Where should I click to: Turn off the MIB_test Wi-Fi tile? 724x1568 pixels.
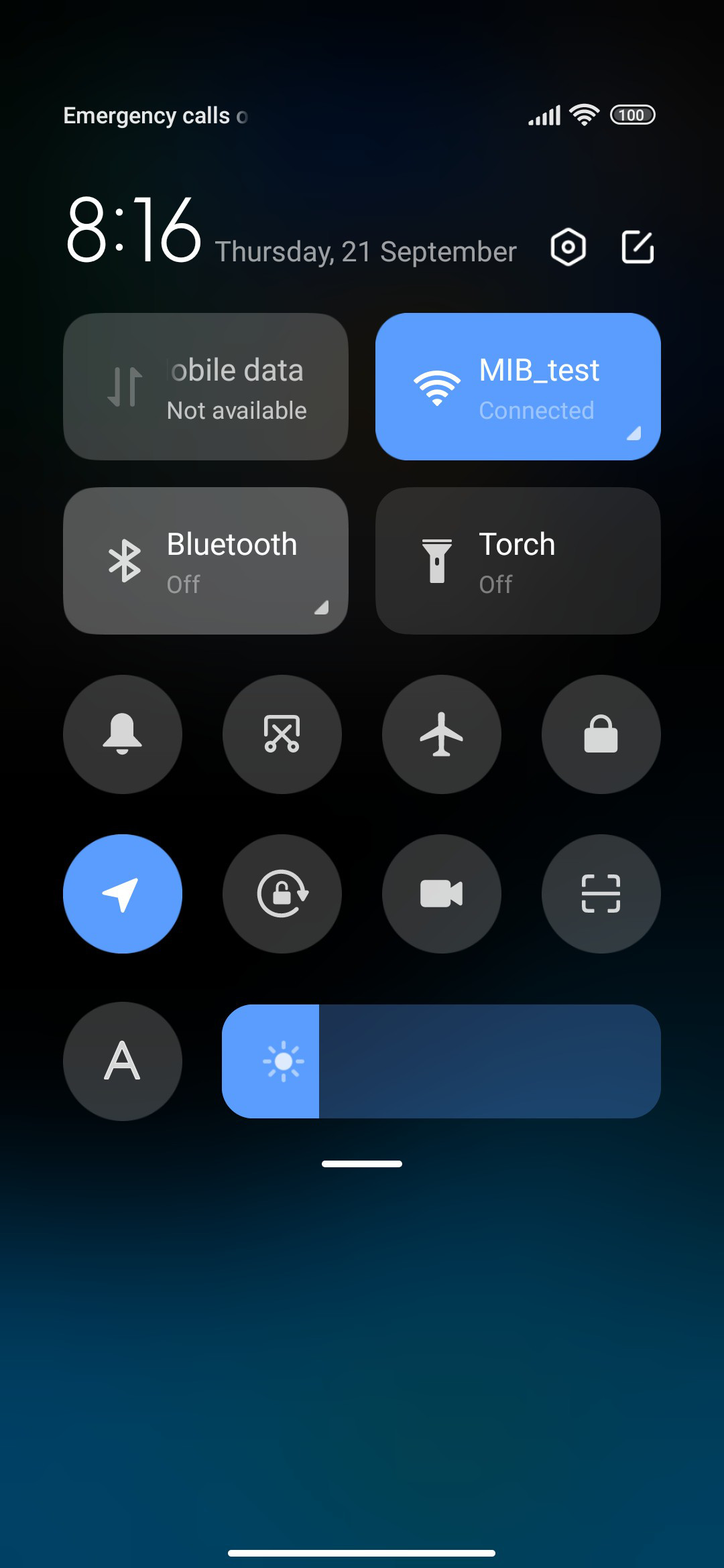(x=518, y=387)
